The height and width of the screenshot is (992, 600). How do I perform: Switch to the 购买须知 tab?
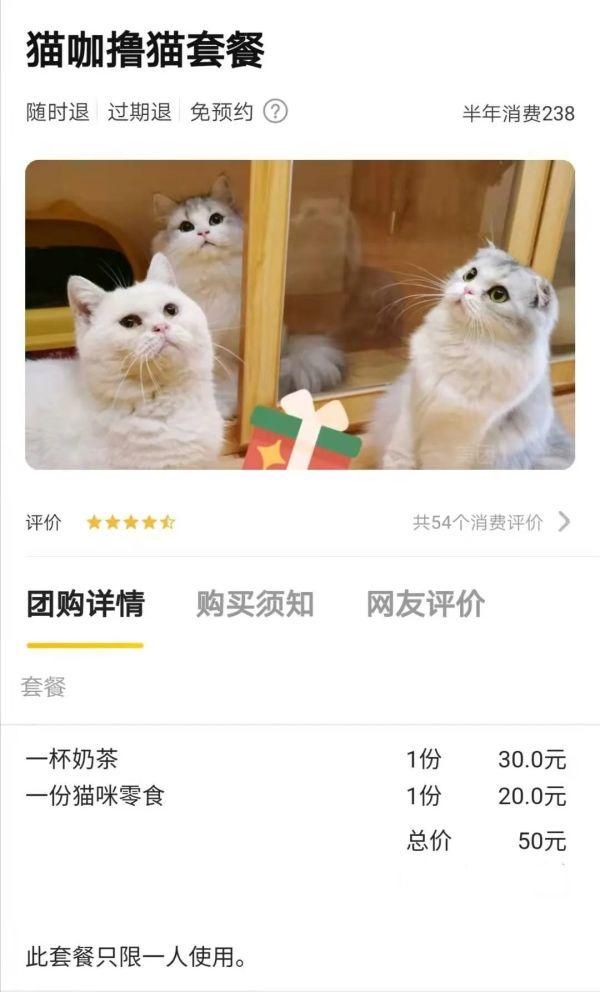(x=254, y=604)
